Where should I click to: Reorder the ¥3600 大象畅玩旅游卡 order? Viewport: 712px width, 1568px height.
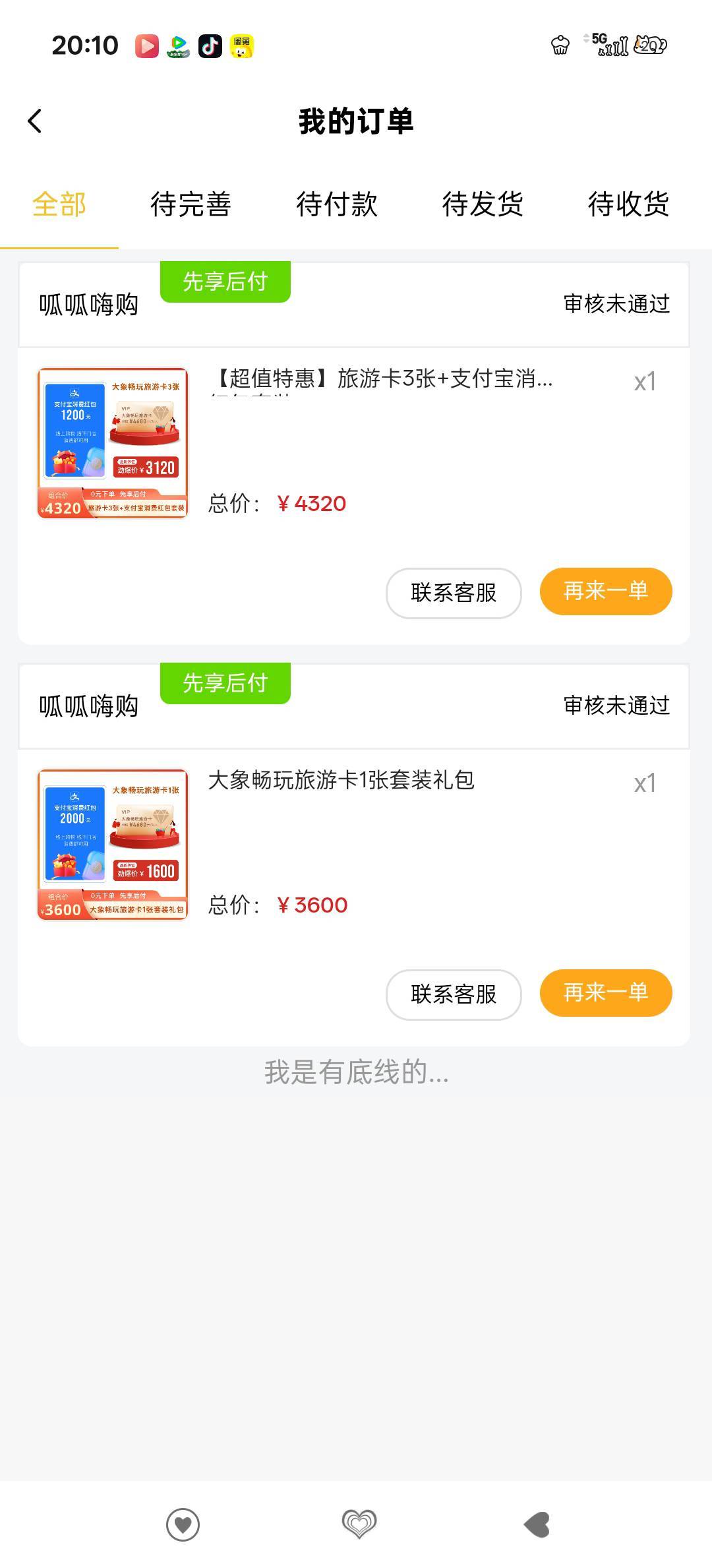pyautogui.click(x=606, y=993)
